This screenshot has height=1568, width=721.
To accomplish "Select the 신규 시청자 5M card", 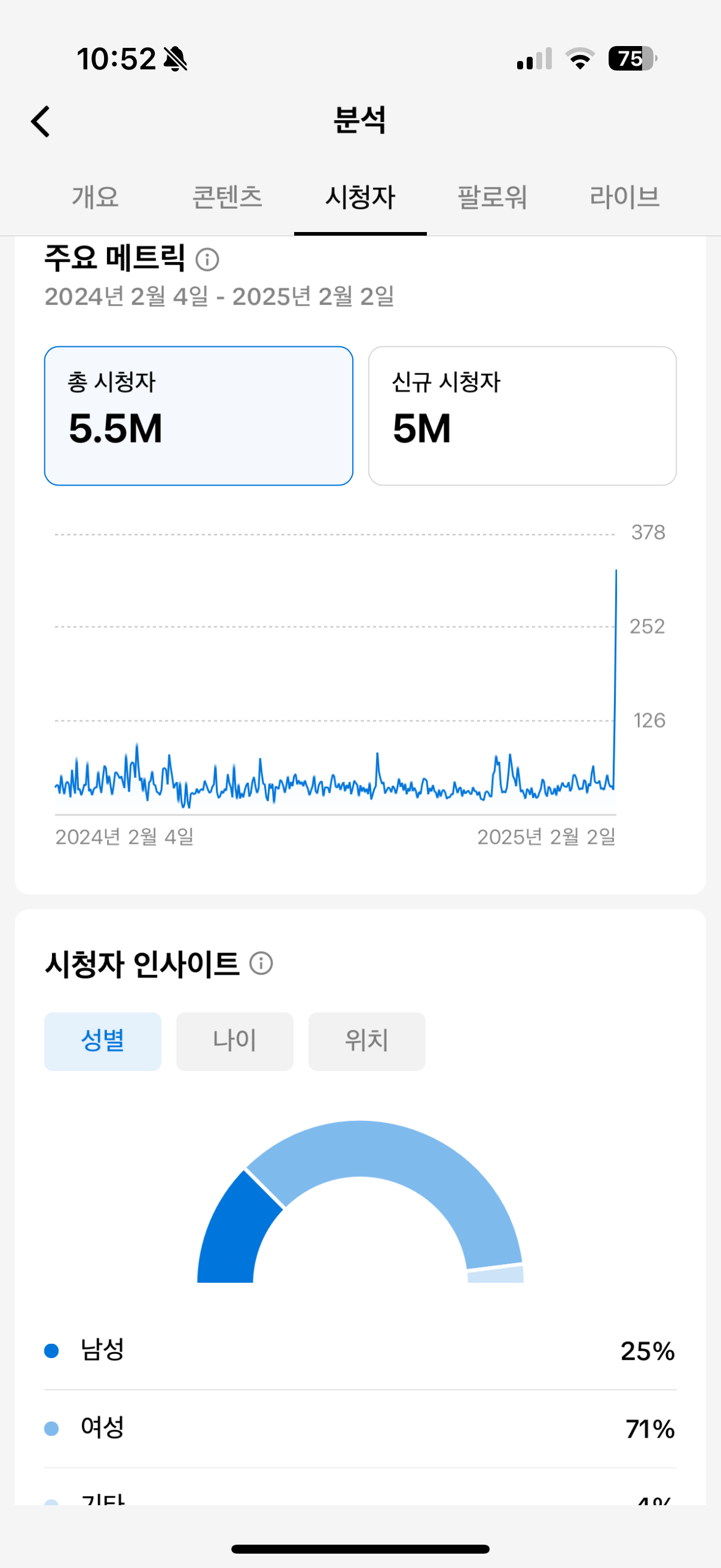I will [523, 416].
